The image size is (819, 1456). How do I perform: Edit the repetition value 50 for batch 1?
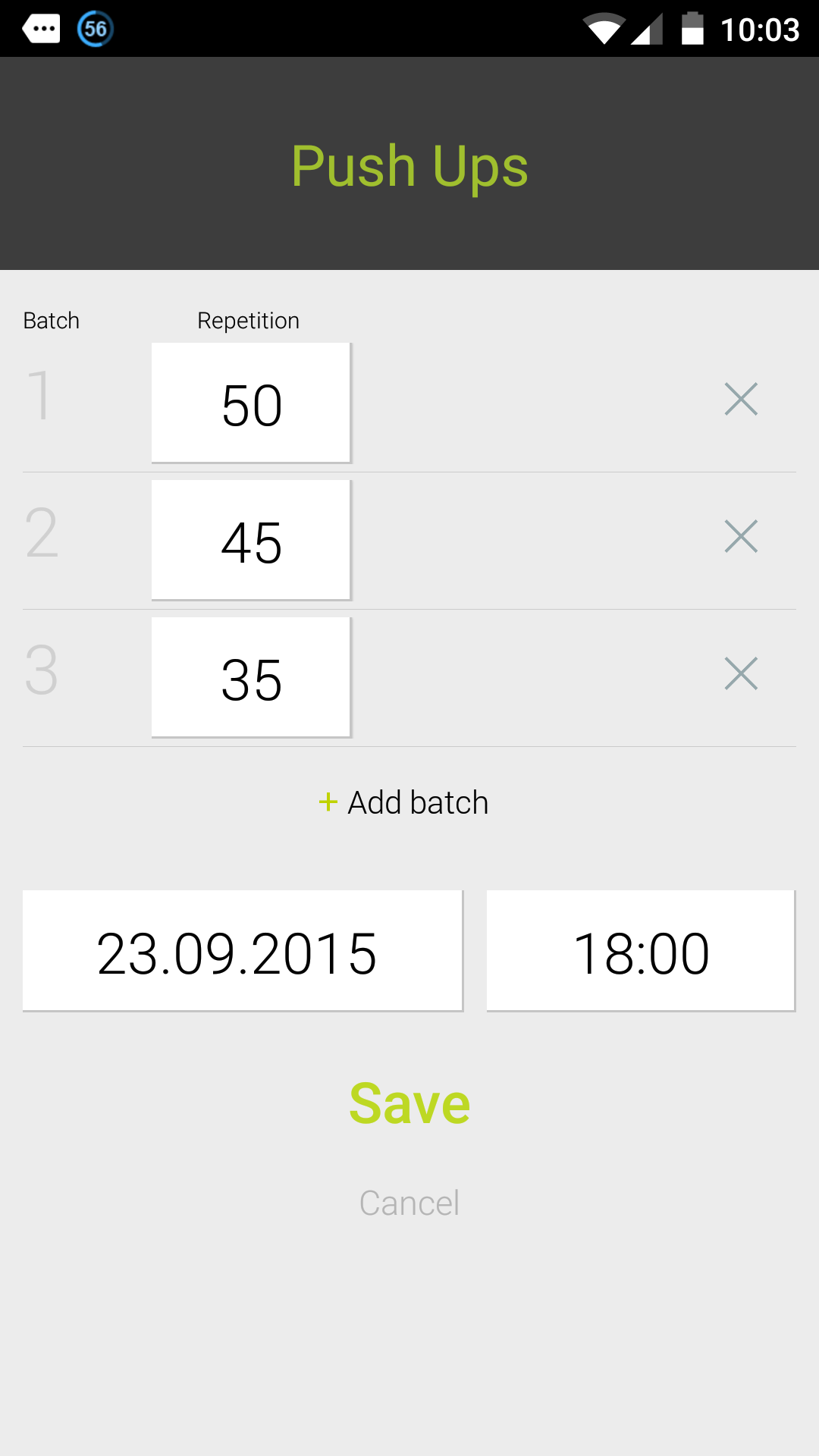pos(251,403)
